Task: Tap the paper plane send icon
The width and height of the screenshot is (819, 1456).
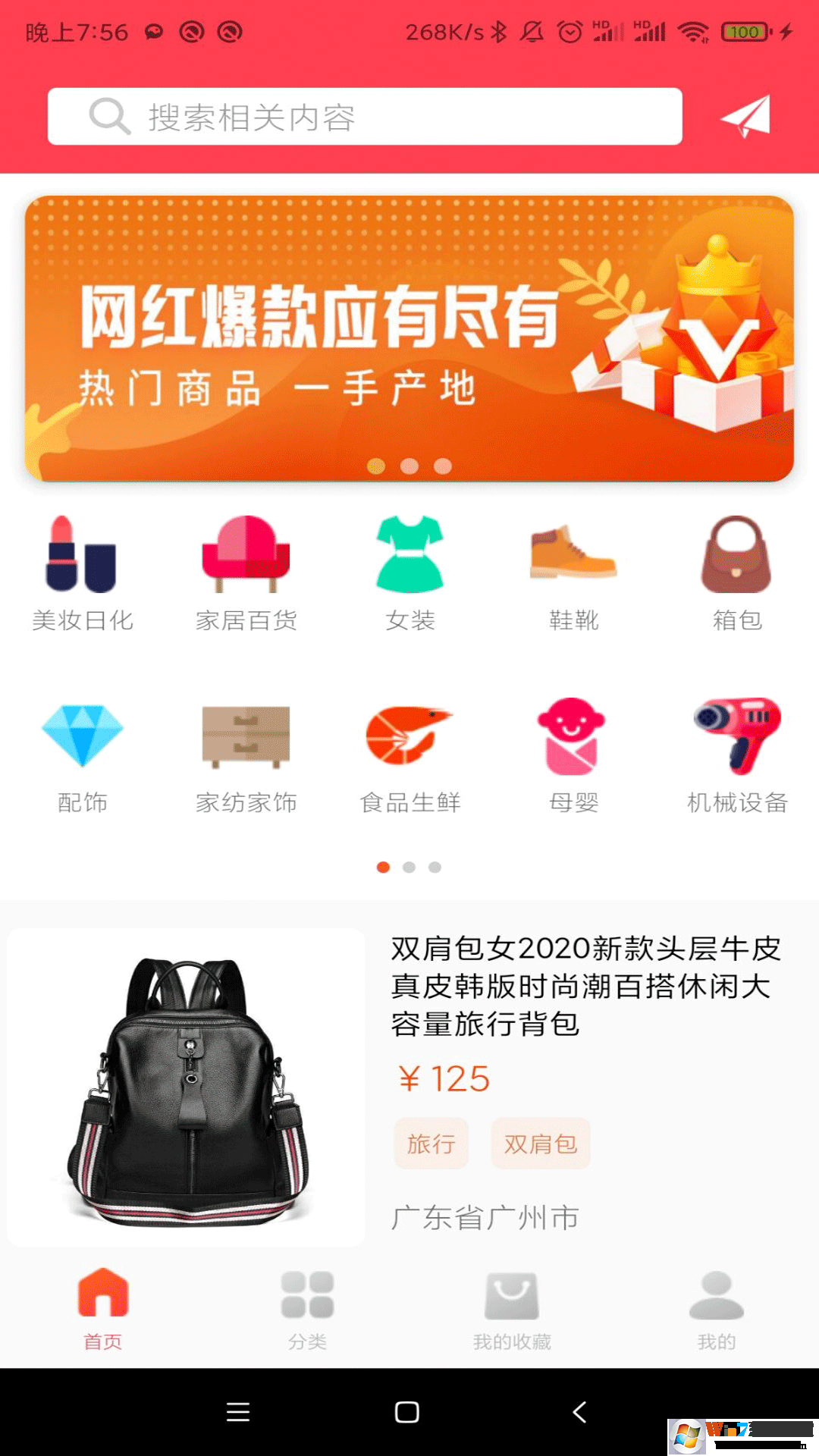Action: coord(746,117)
